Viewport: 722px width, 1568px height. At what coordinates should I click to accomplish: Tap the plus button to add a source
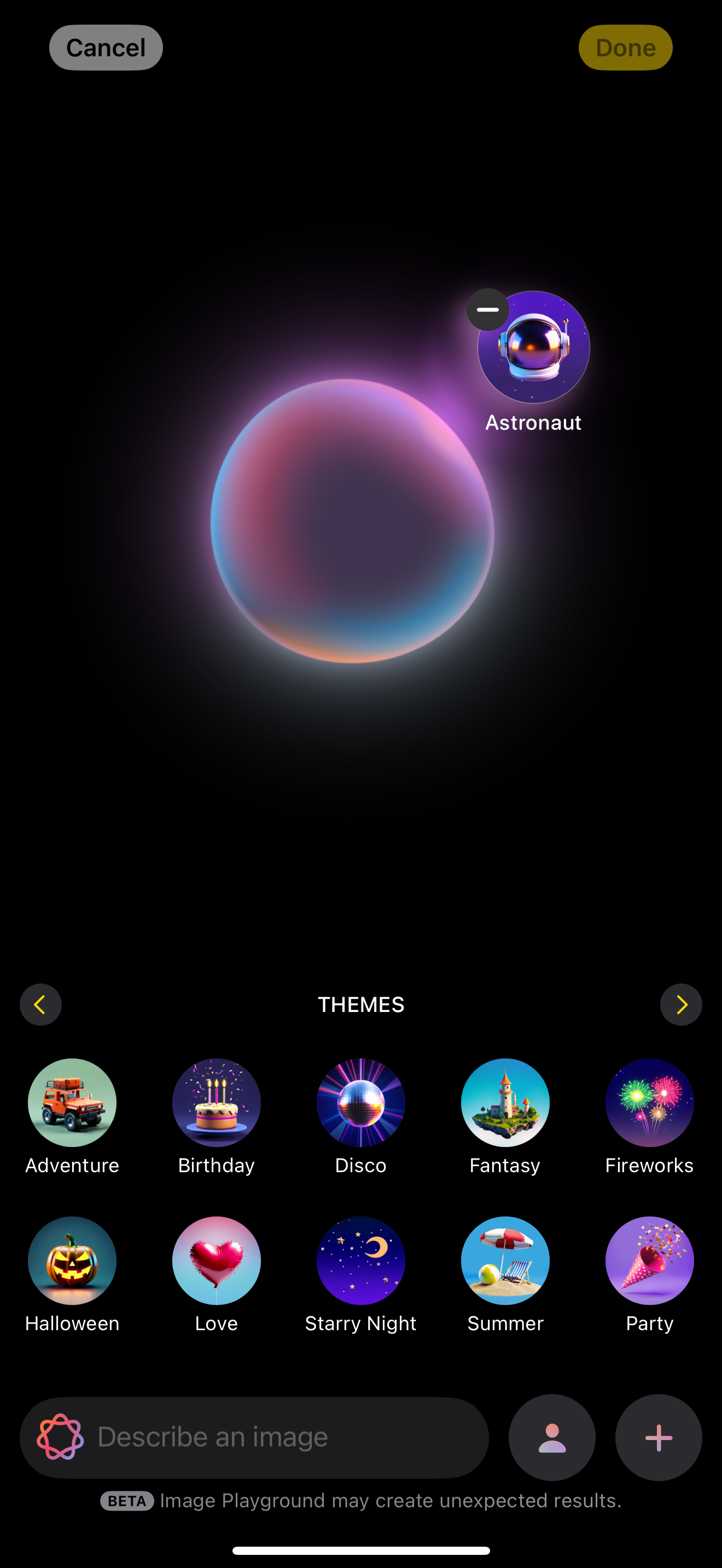point(658,1437)
